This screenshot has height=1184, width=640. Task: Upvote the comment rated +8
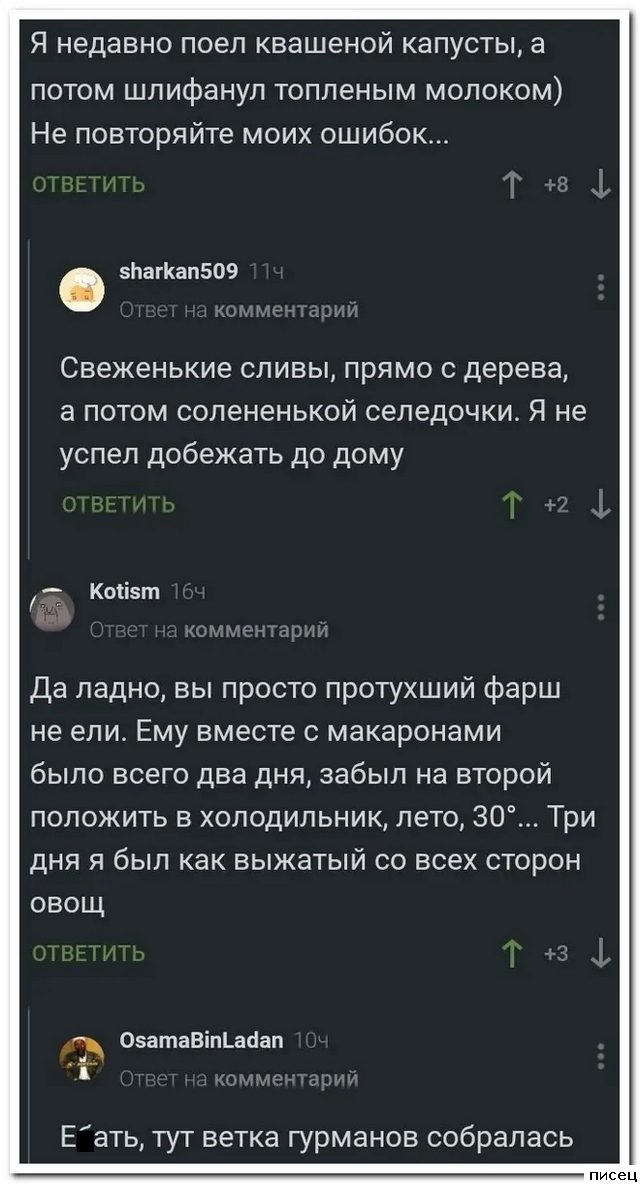pos(513,185)
